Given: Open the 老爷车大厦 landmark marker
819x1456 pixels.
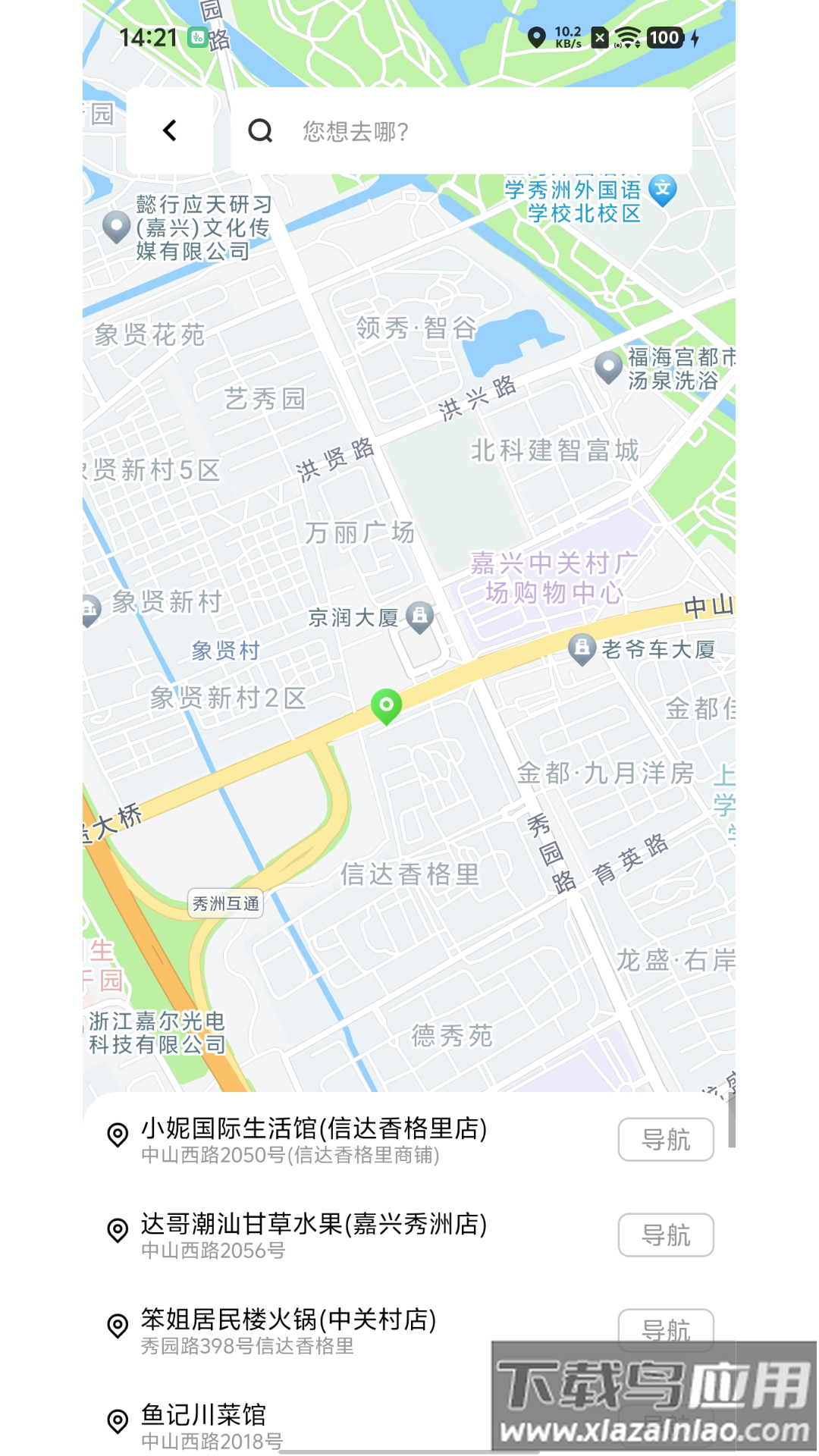Looking at the screenshot, I should [582, 649].
